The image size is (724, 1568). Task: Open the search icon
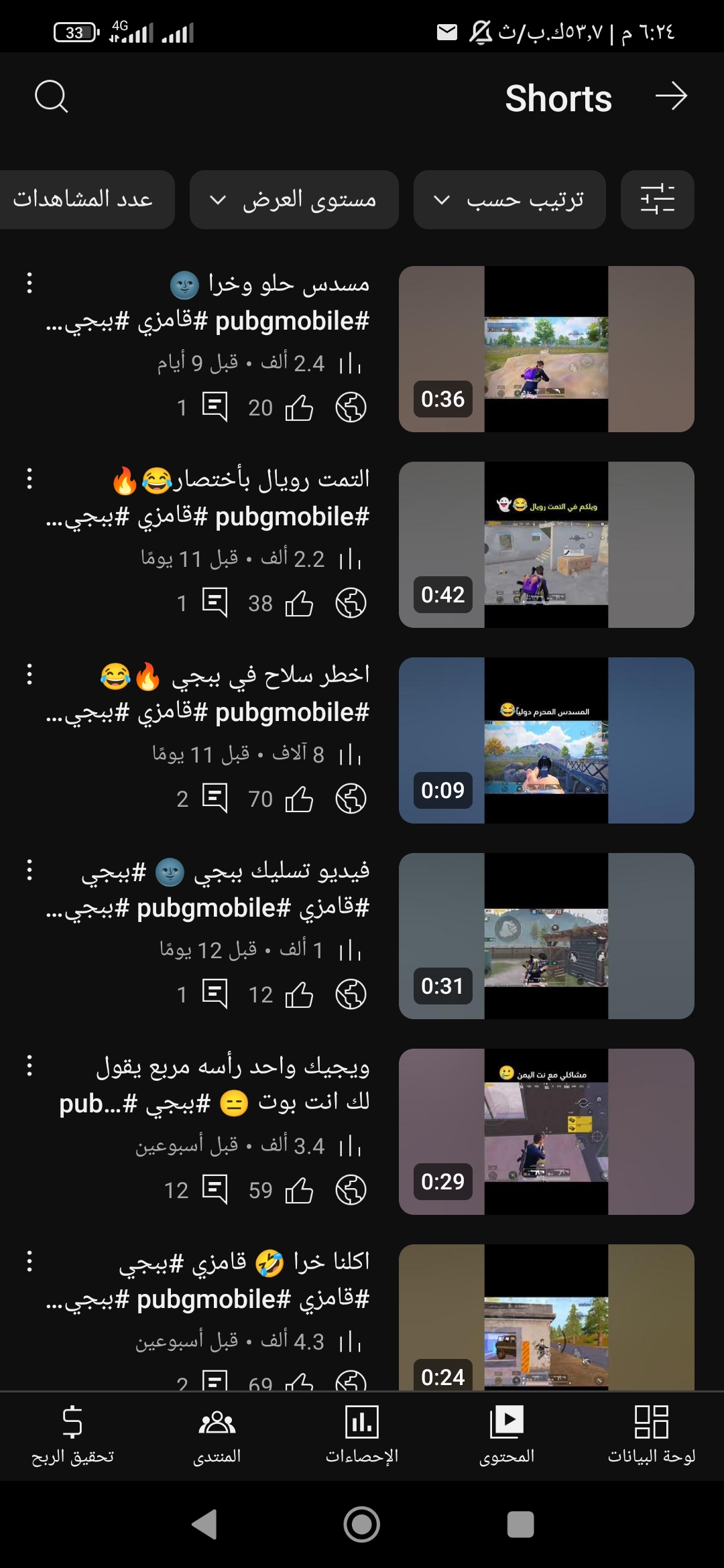[52, 97]
